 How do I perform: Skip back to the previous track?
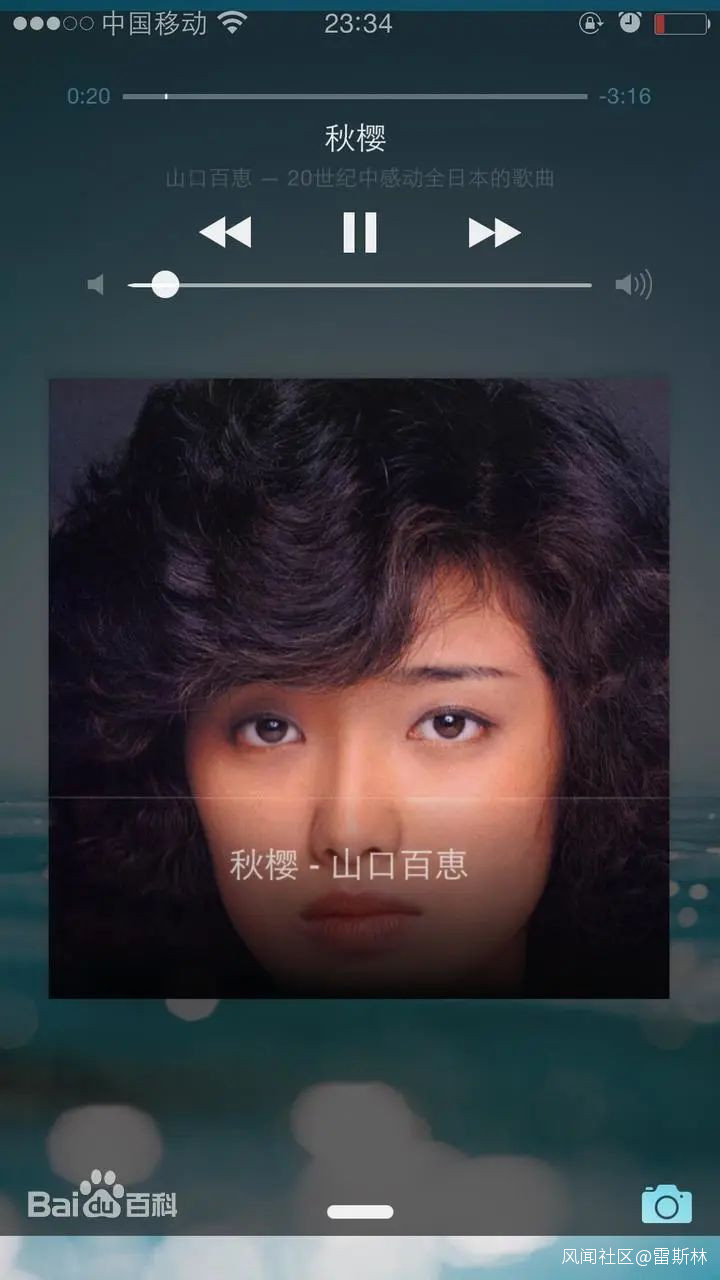click(x=225, y=232)
